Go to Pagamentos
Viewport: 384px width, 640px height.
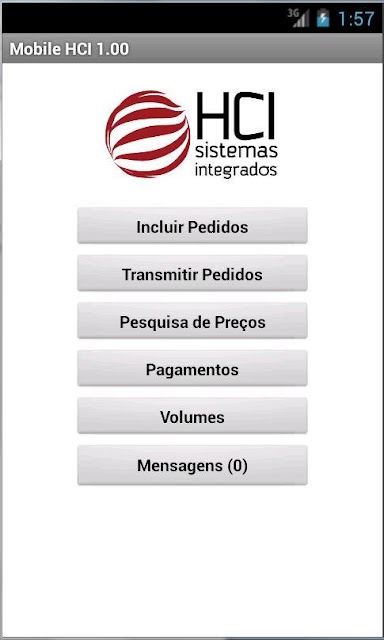(x=192, y=368)
